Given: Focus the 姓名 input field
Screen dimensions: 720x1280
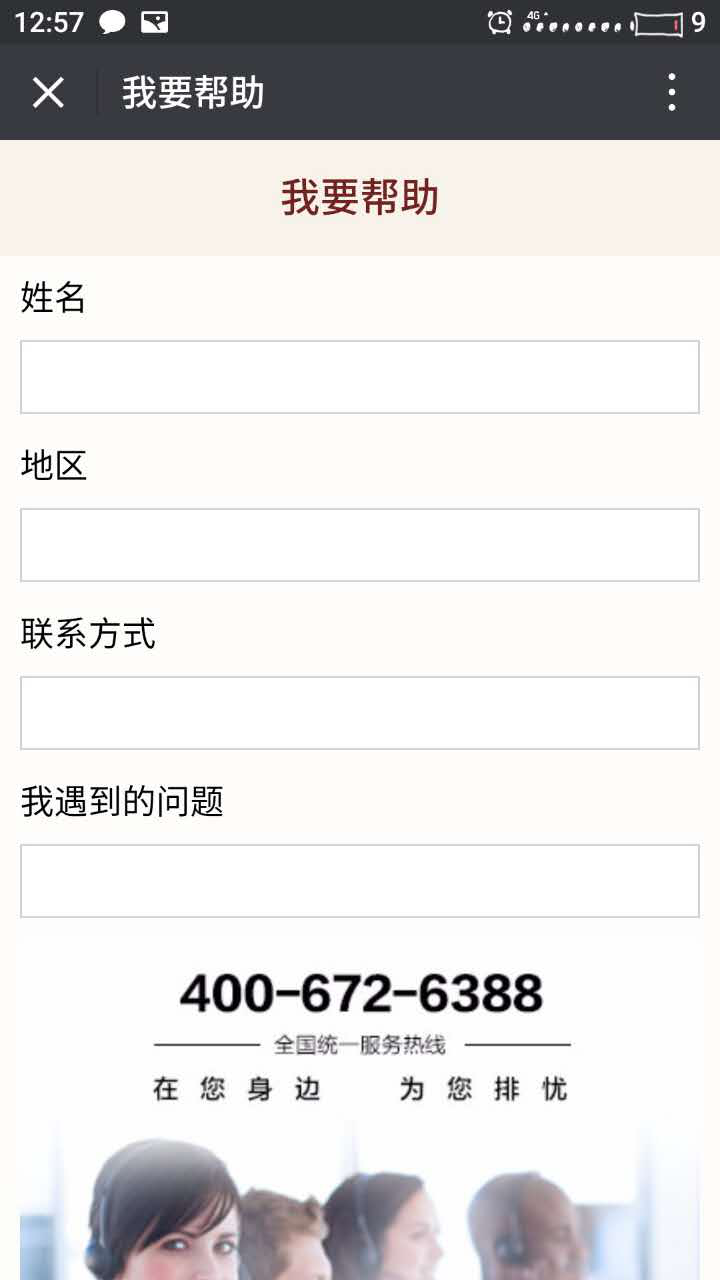Looking at the screenshot, I should [x=360, y=377].
